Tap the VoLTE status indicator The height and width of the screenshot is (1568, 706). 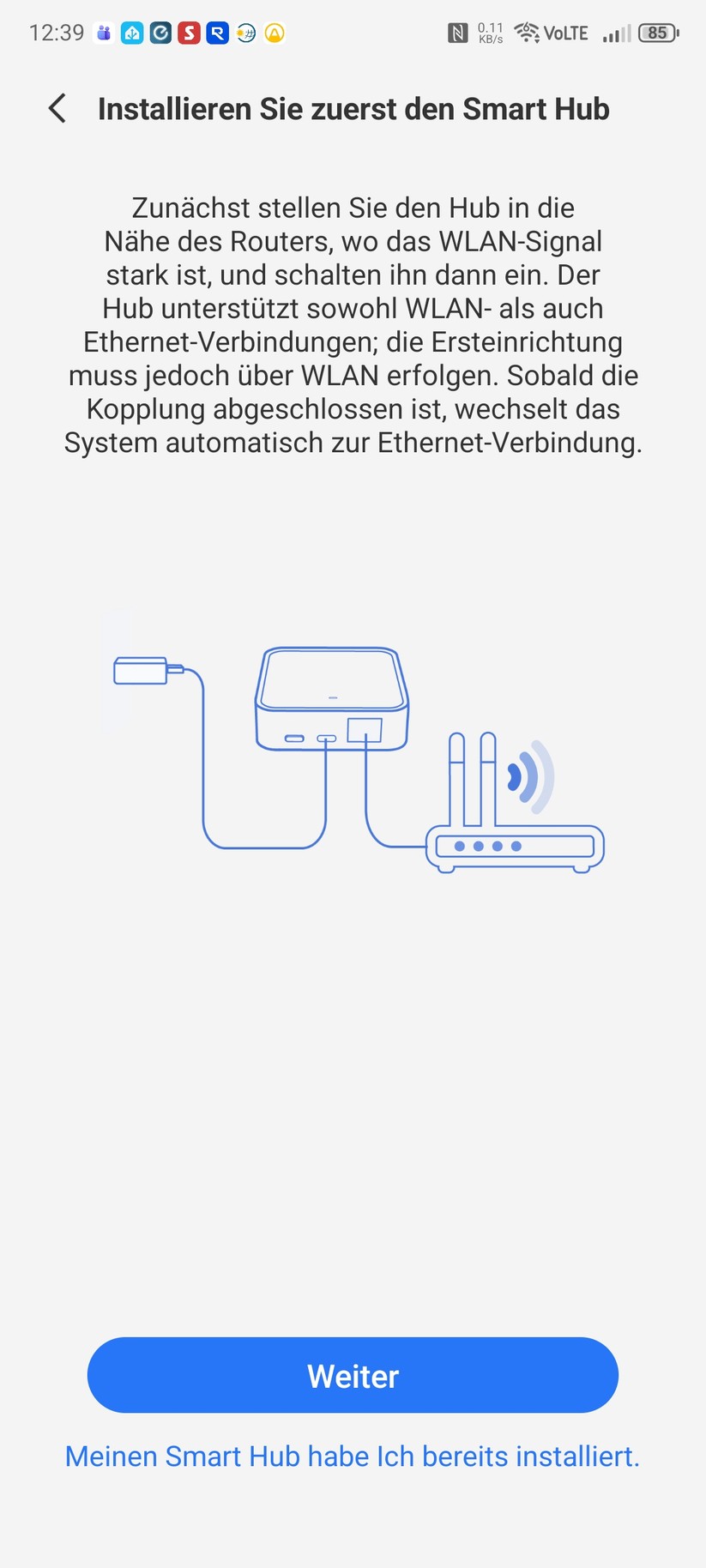pyautogui.click(x=568, y=33)
